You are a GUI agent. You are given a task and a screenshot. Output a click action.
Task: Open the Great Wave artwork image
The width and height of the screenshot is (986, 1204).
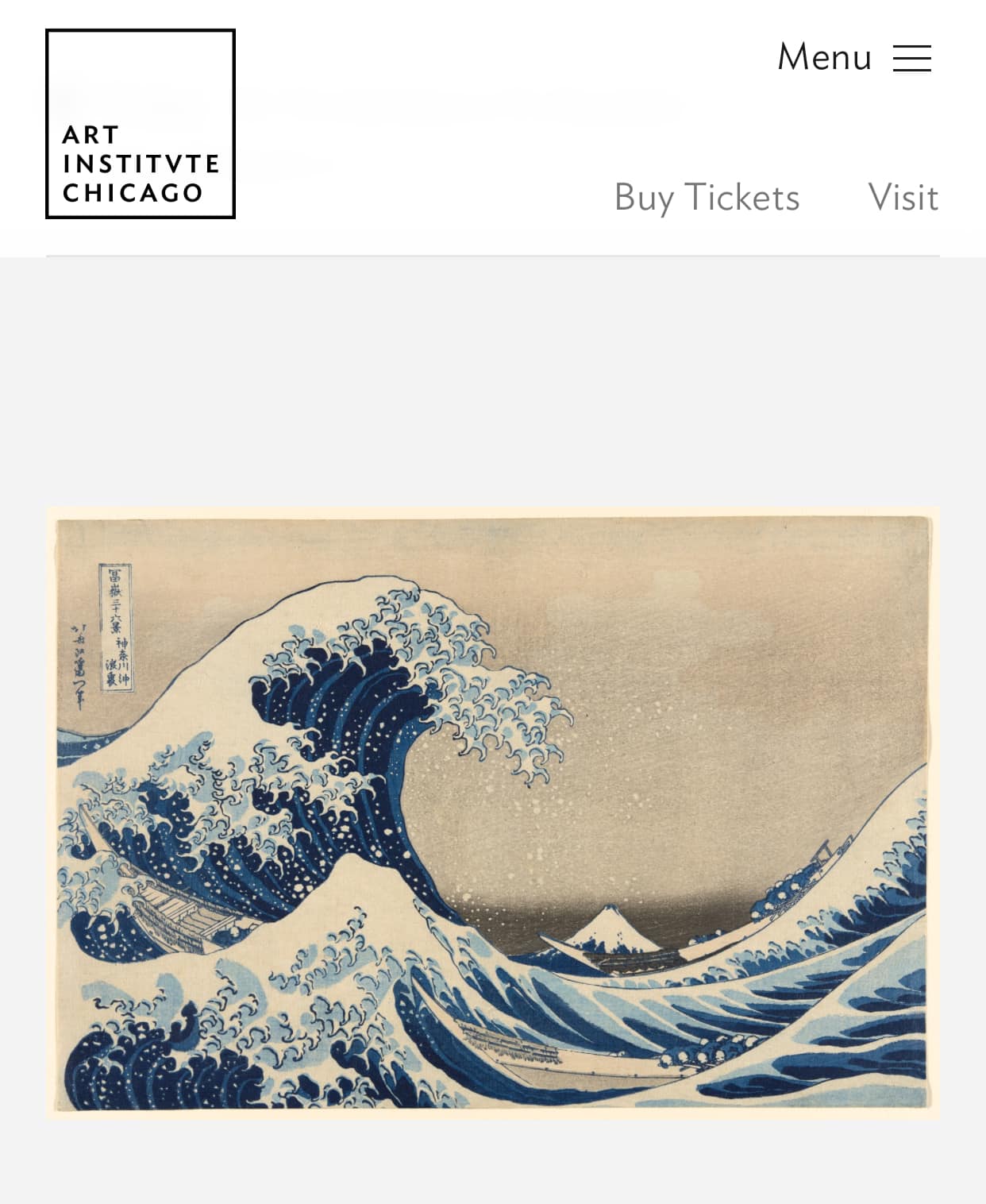pos(492,812)
